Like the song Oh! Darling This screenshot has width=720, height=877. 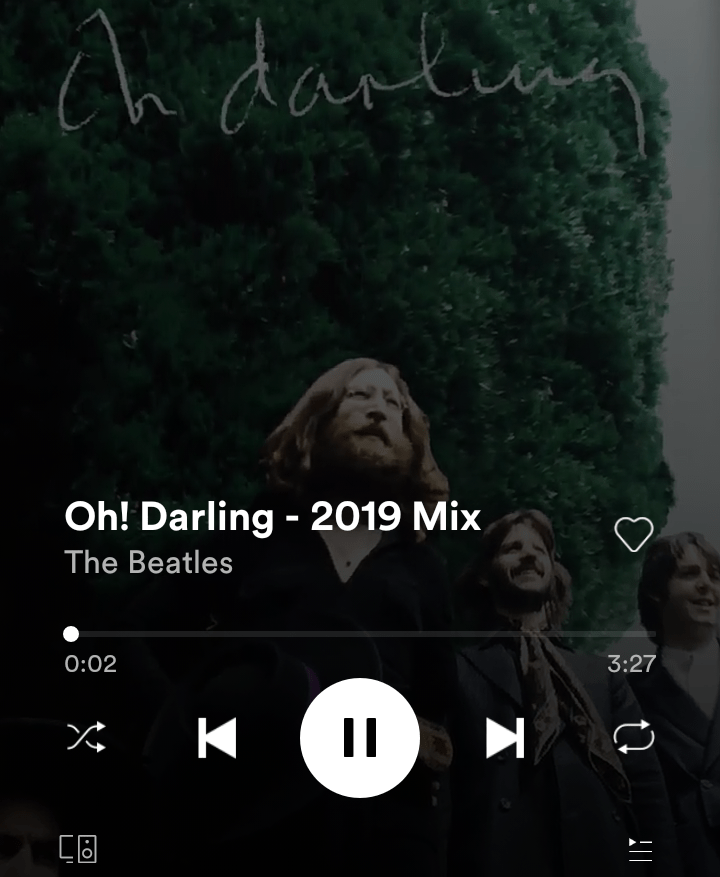pos(633,535)
